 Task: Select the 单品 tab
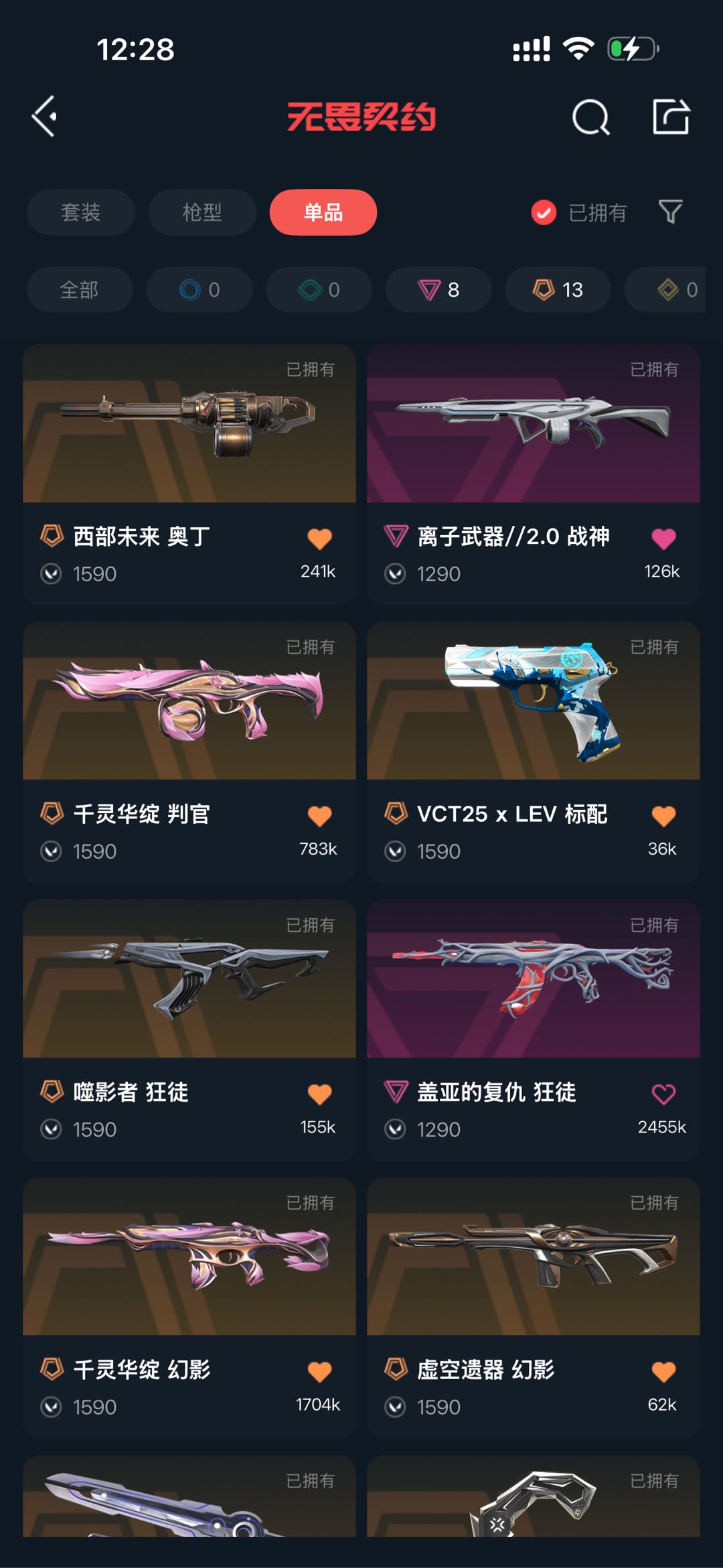coord(323,212)
